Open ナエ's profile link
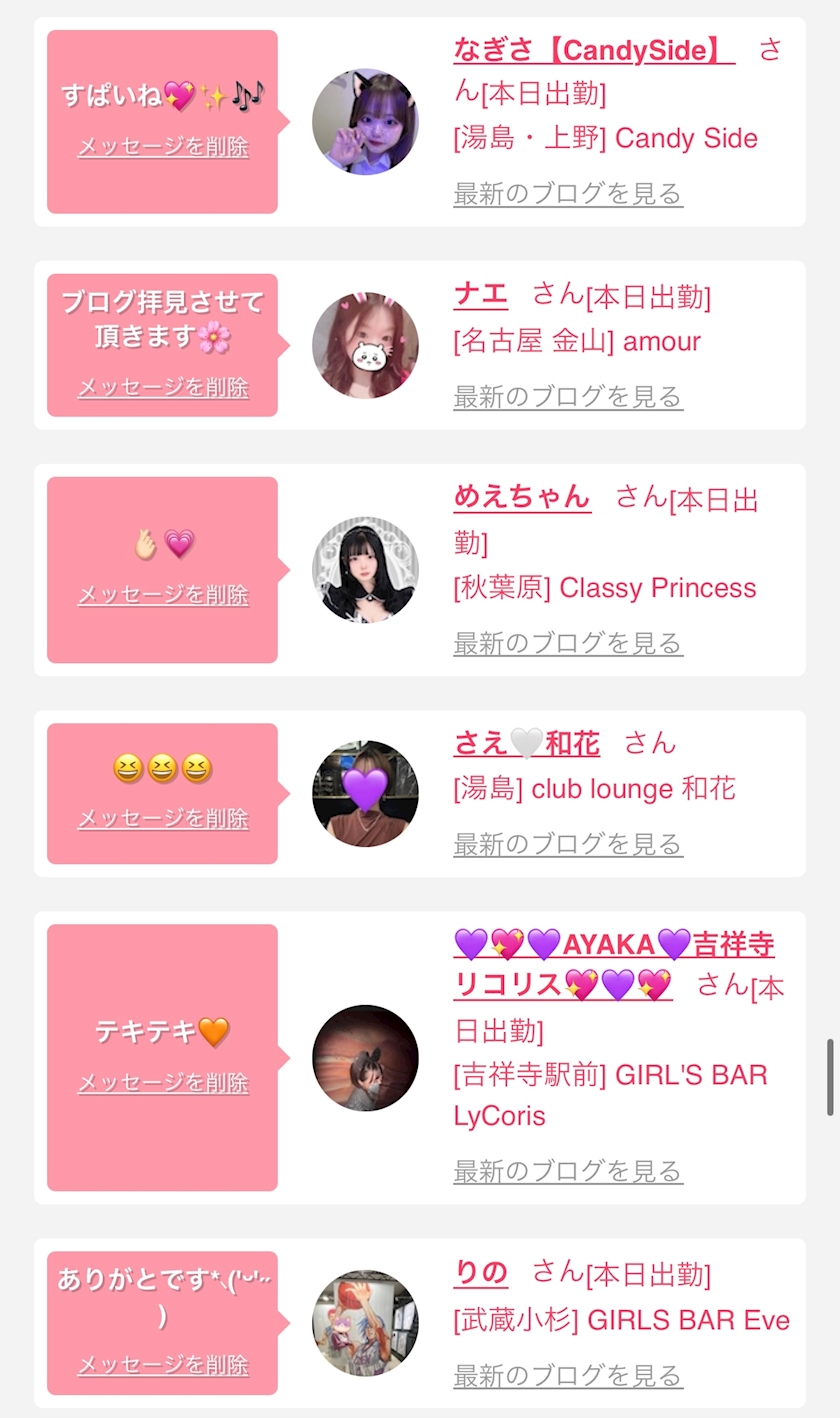This screenshot has width=840, height=1418. click(481, 294)
